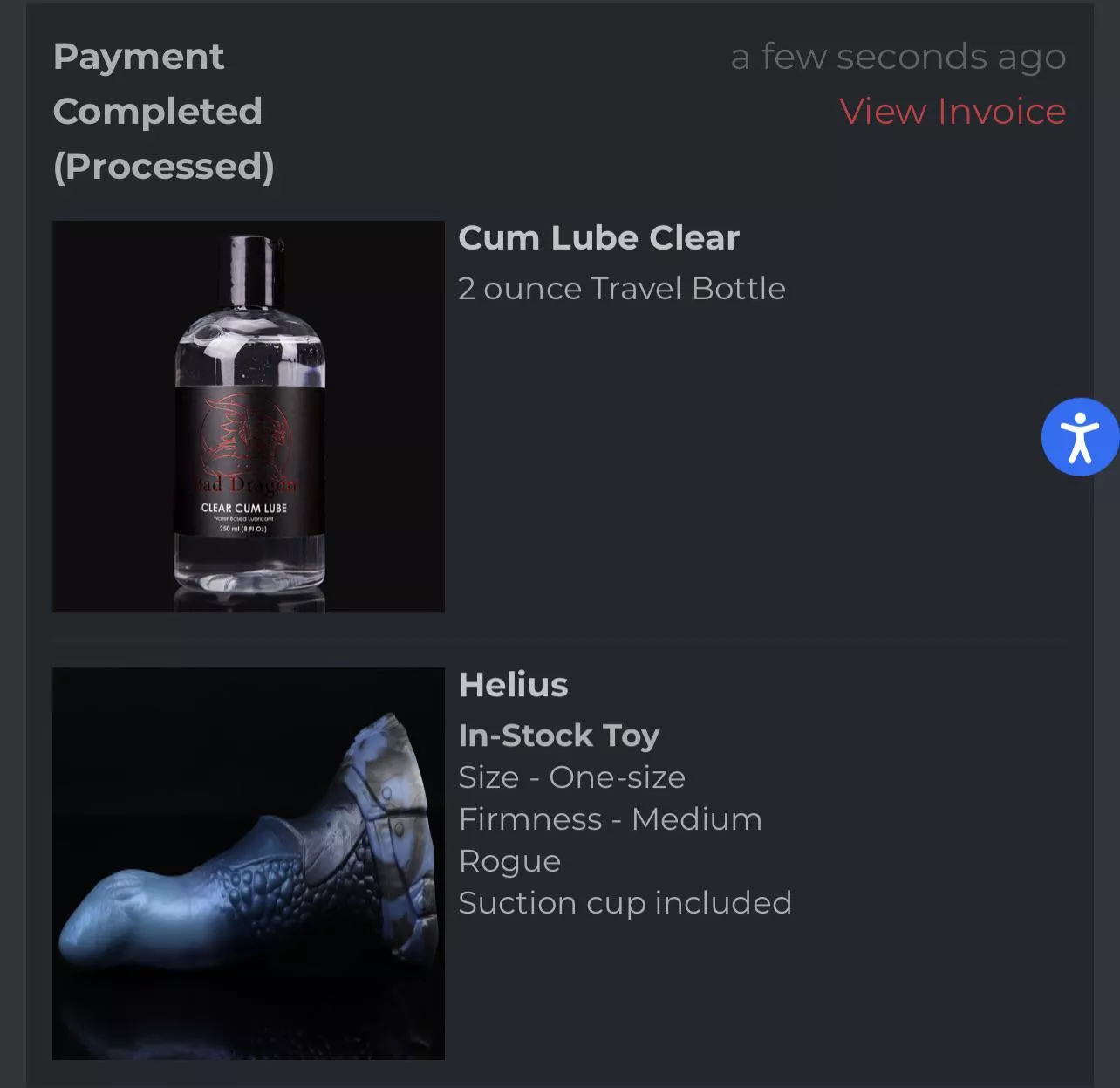
Task: Open the Cum Lube Clear product image
Action: click(x=249, y=416)
